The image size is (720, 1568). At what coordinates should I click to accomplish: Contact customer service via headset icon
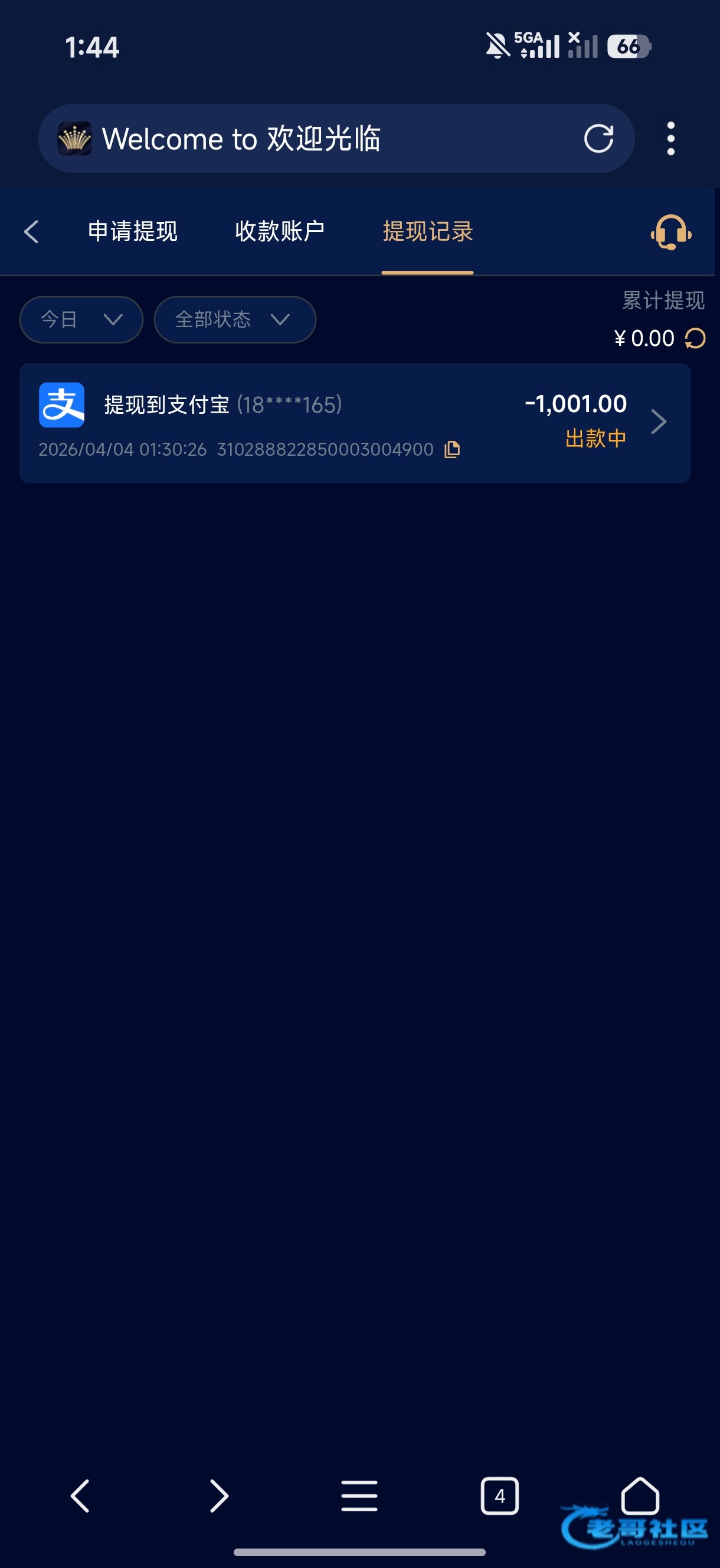click(670, 232)
